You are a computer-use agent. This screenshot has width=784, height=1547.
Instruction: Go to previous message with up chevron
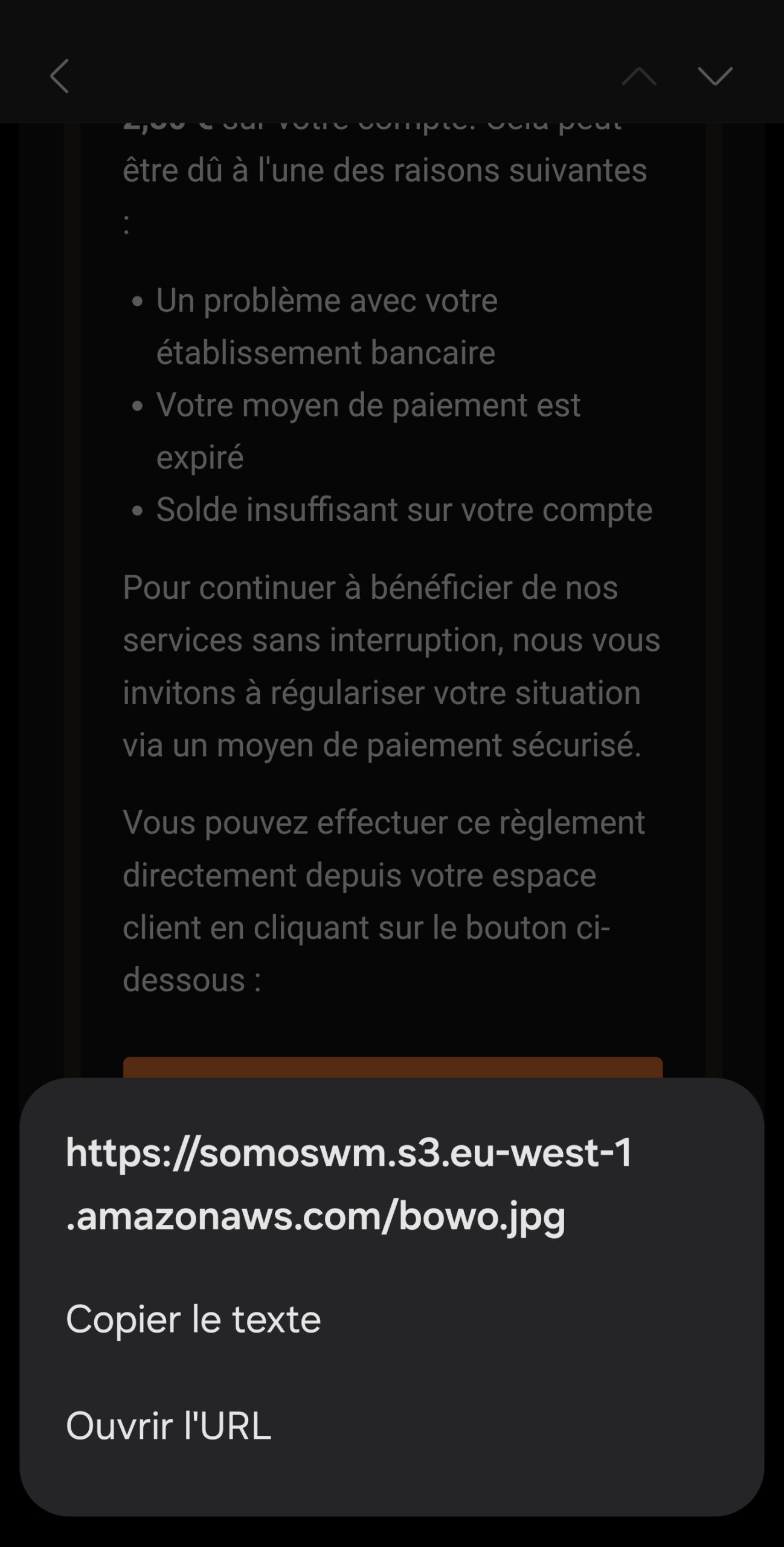click(x=639, y=76)
